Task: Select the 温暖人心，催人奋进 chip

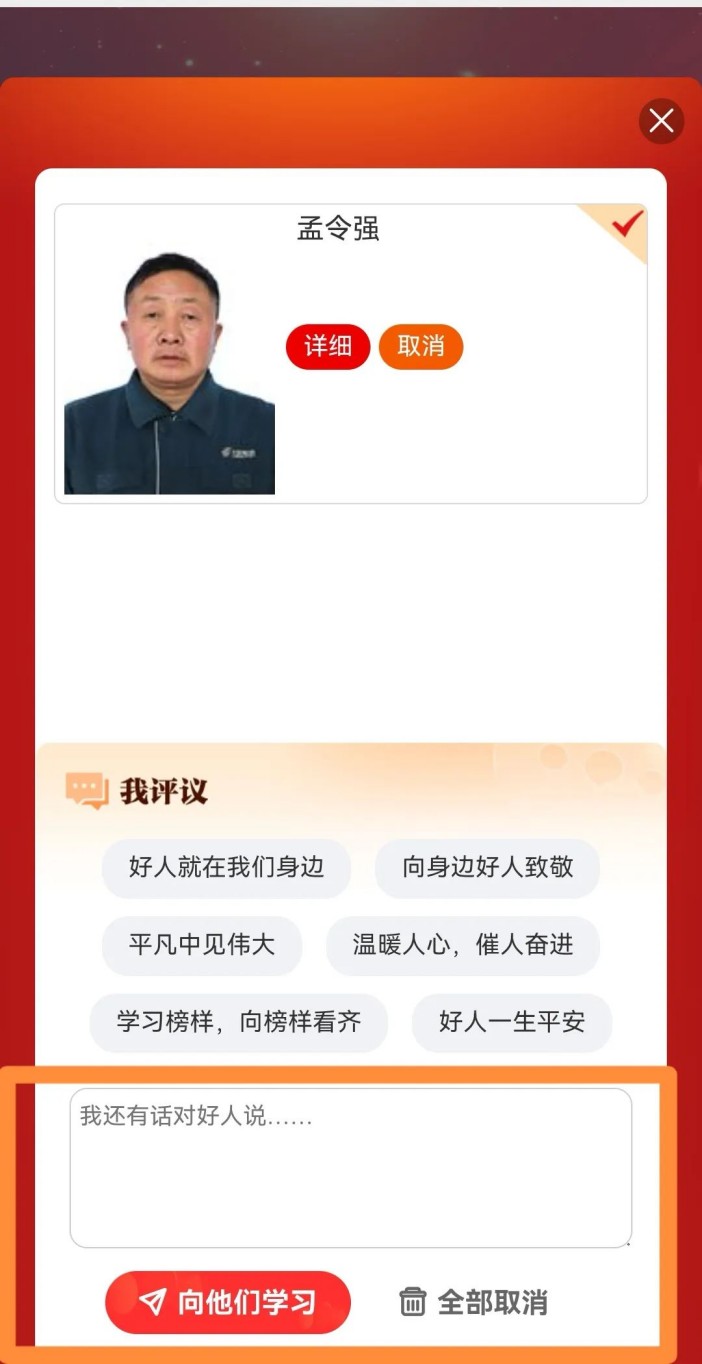Action: coord(462,945)
